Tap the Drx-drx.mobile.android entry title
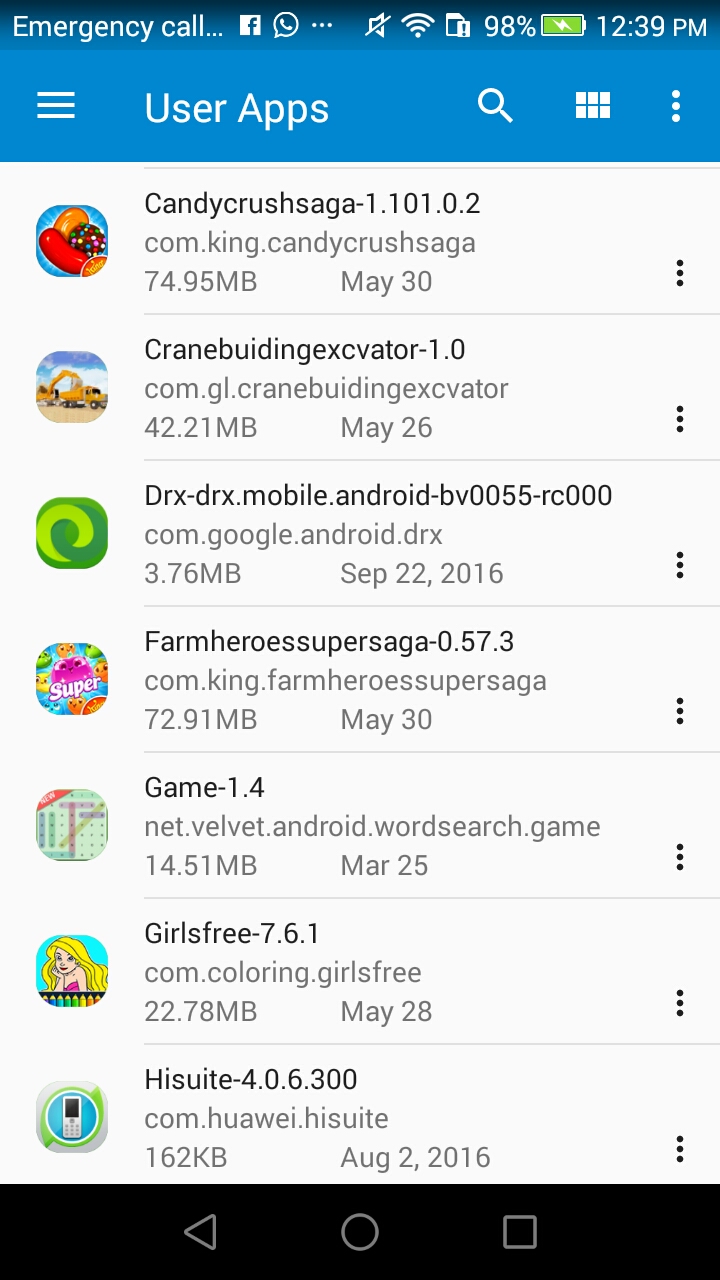 pyautogui.click(x=380, y=494)
